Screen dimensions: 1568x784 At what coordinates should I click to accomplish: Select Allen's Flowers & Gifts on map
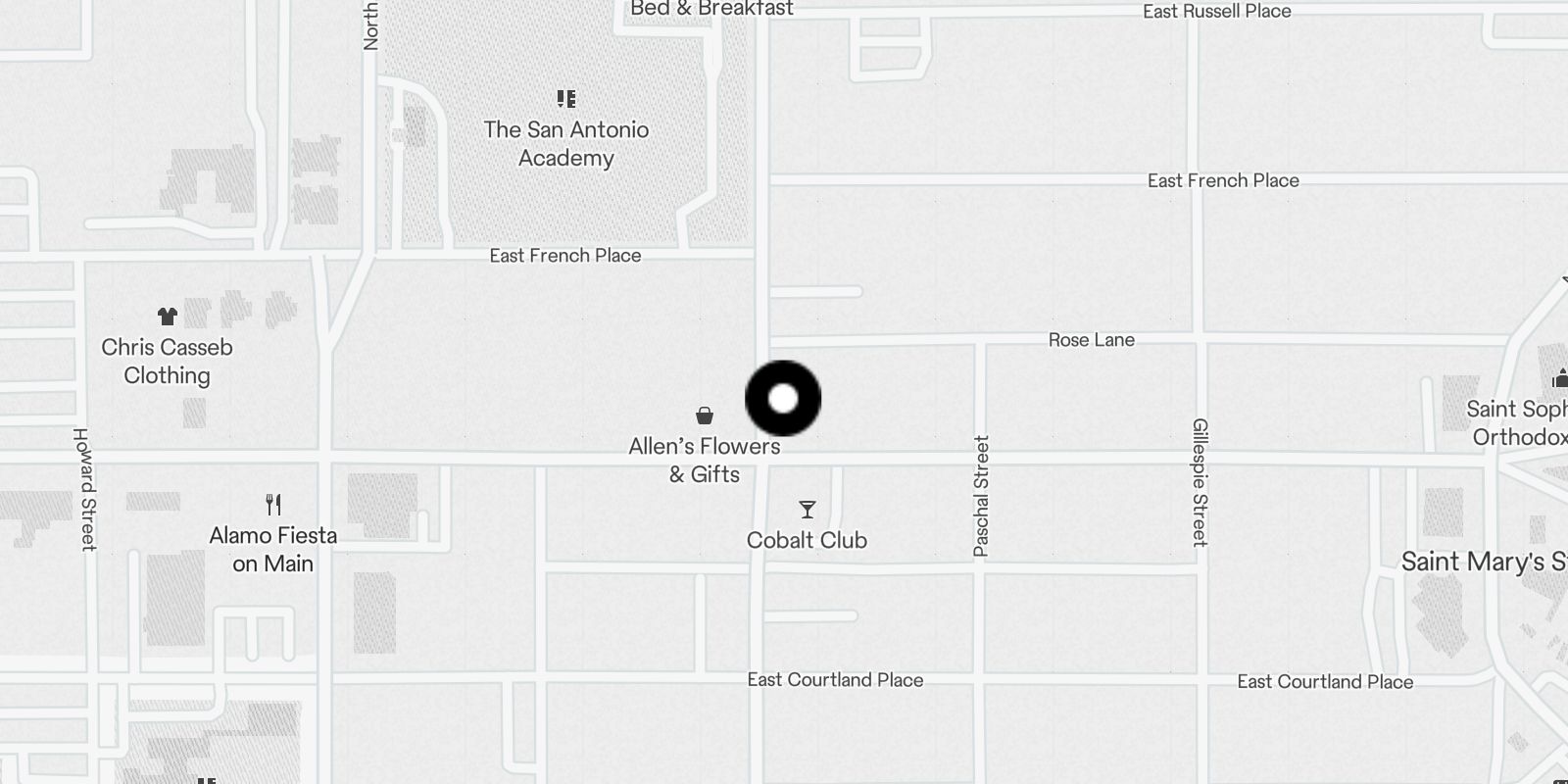[704, 416]
